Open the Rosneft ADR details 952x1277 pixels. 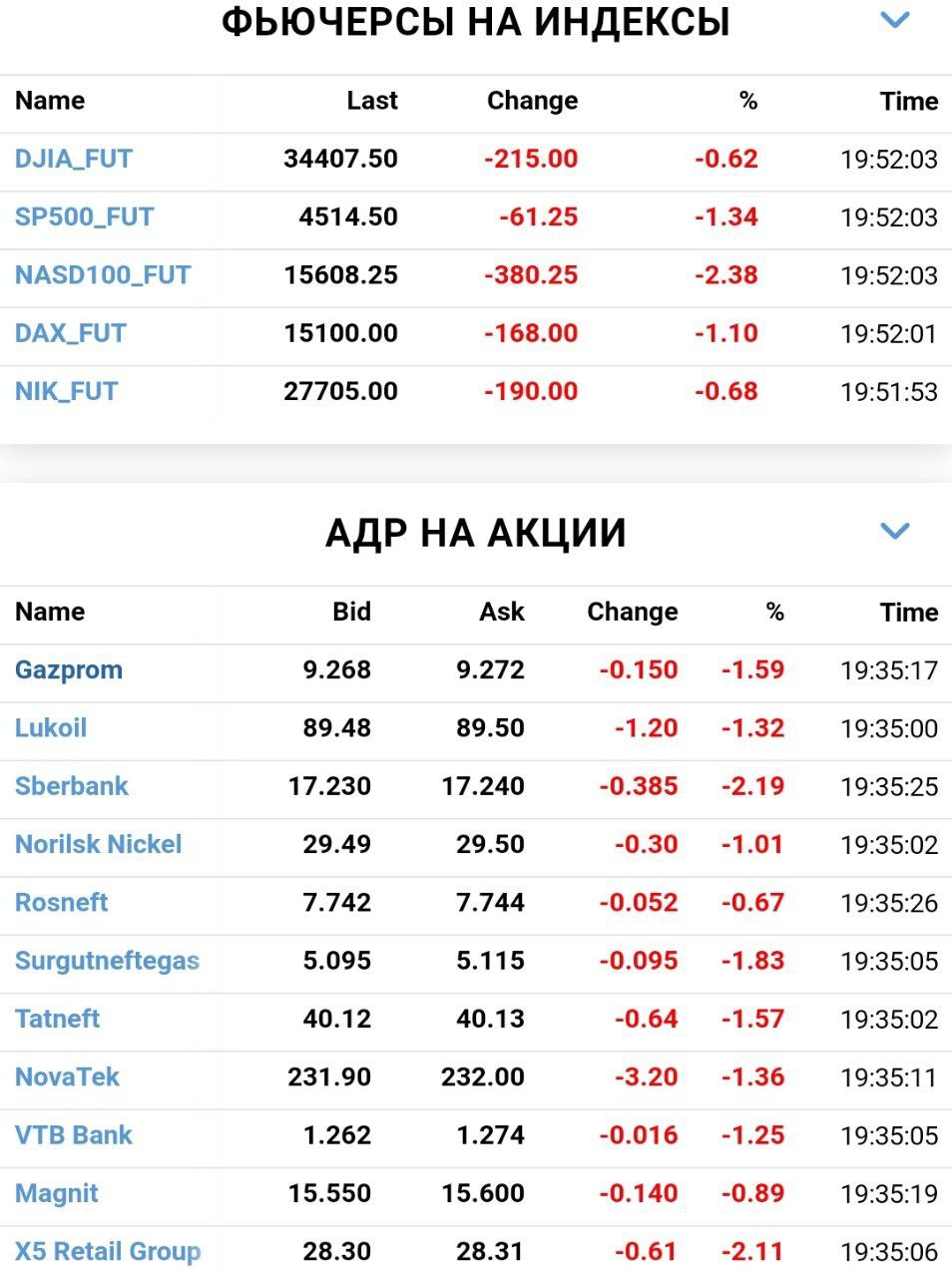coord(61,901)
